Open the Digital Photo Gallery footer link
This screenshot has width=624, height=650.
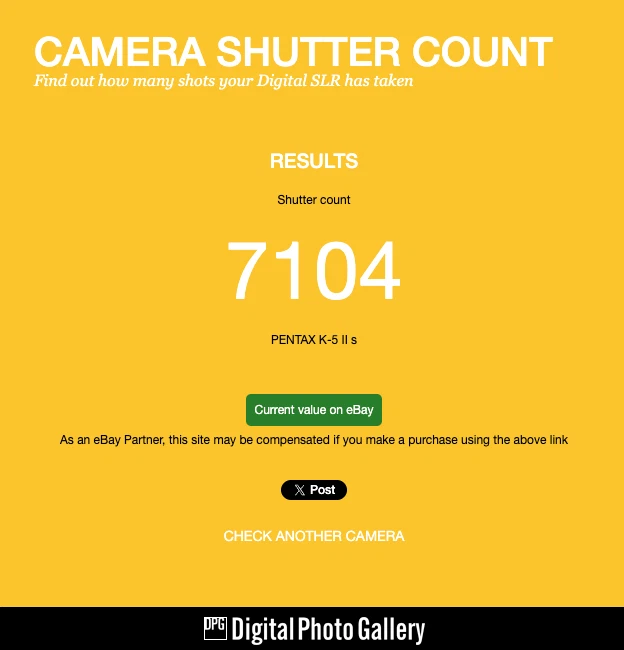coord(314,630)
